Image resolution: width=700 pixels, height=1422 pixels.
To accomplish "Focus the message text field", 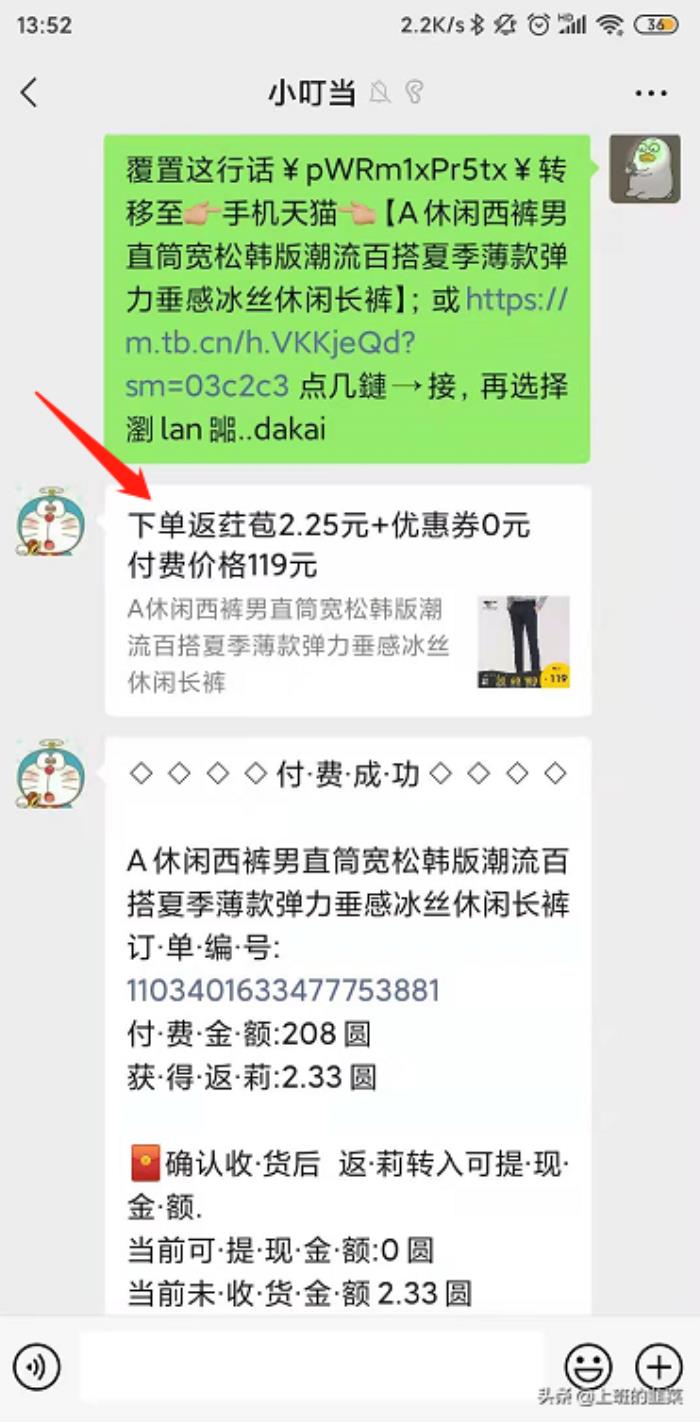I will (312, 1366).
